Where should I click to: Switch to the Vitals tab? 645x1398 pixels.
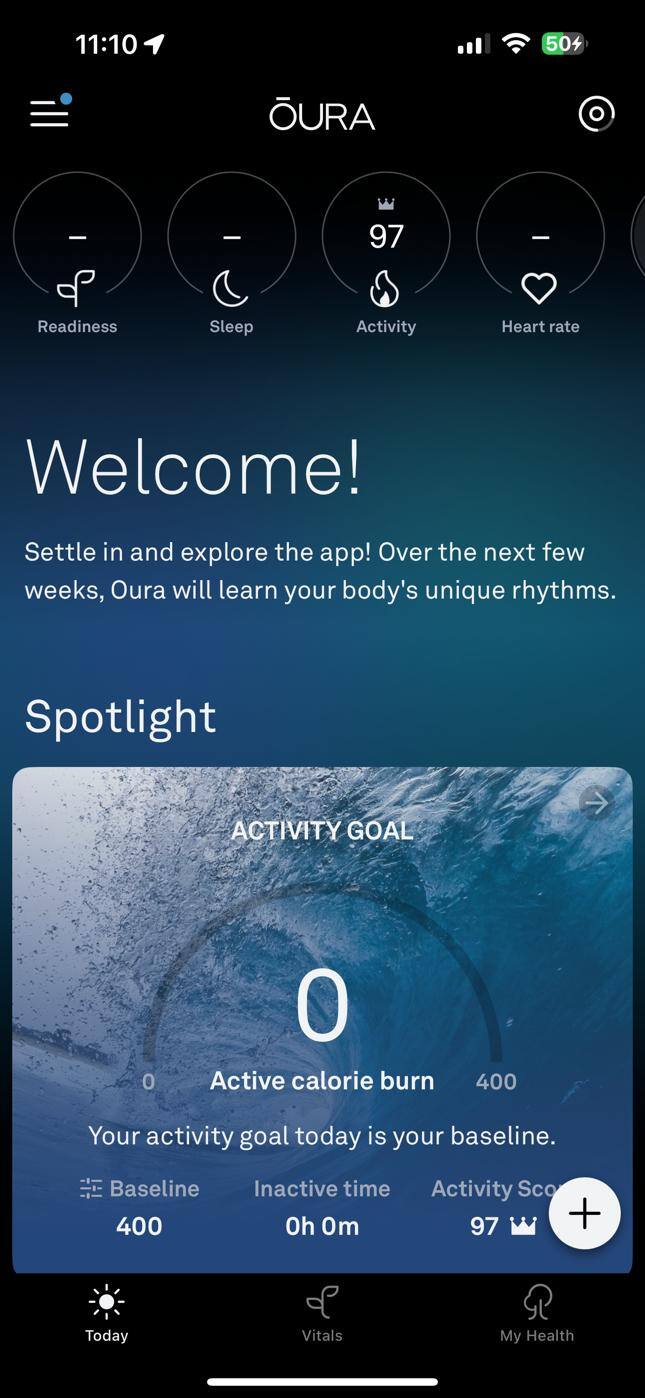pyautogui.click(x=322, y=1313)
